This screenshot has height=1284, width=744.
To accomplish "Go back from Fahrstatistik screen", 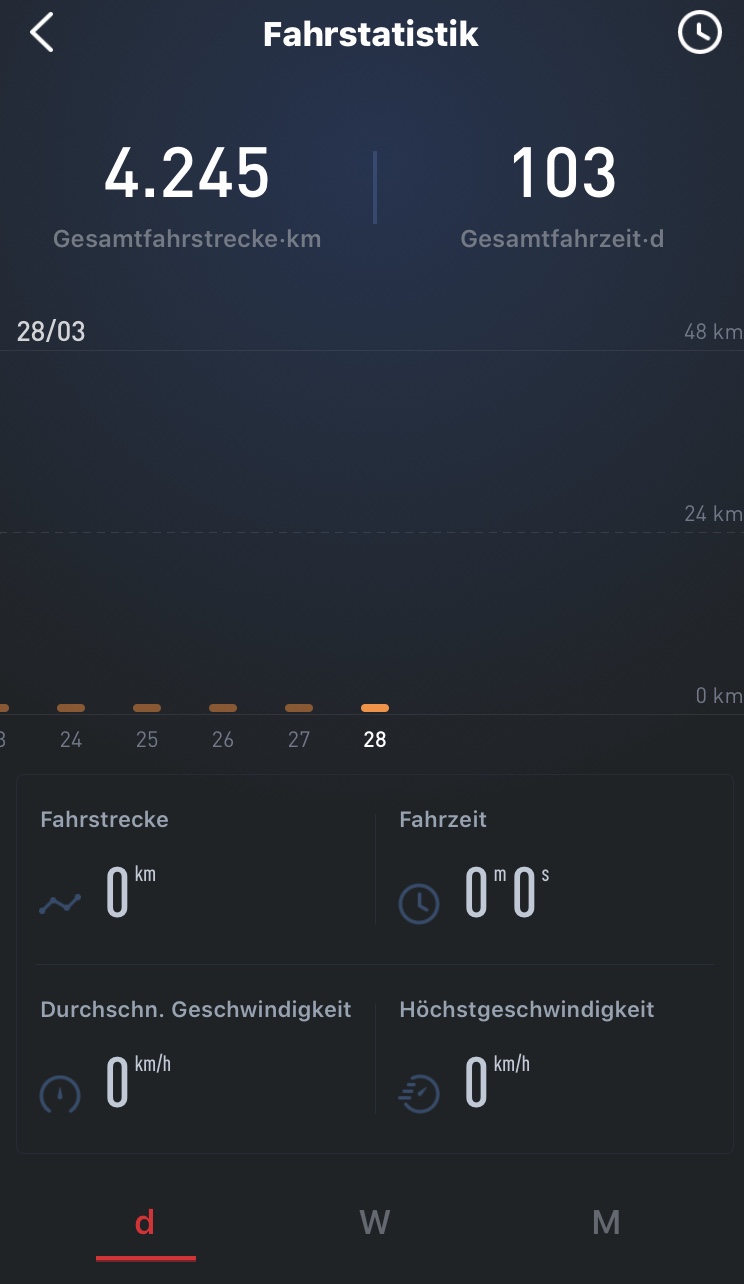I will point(41,33).
